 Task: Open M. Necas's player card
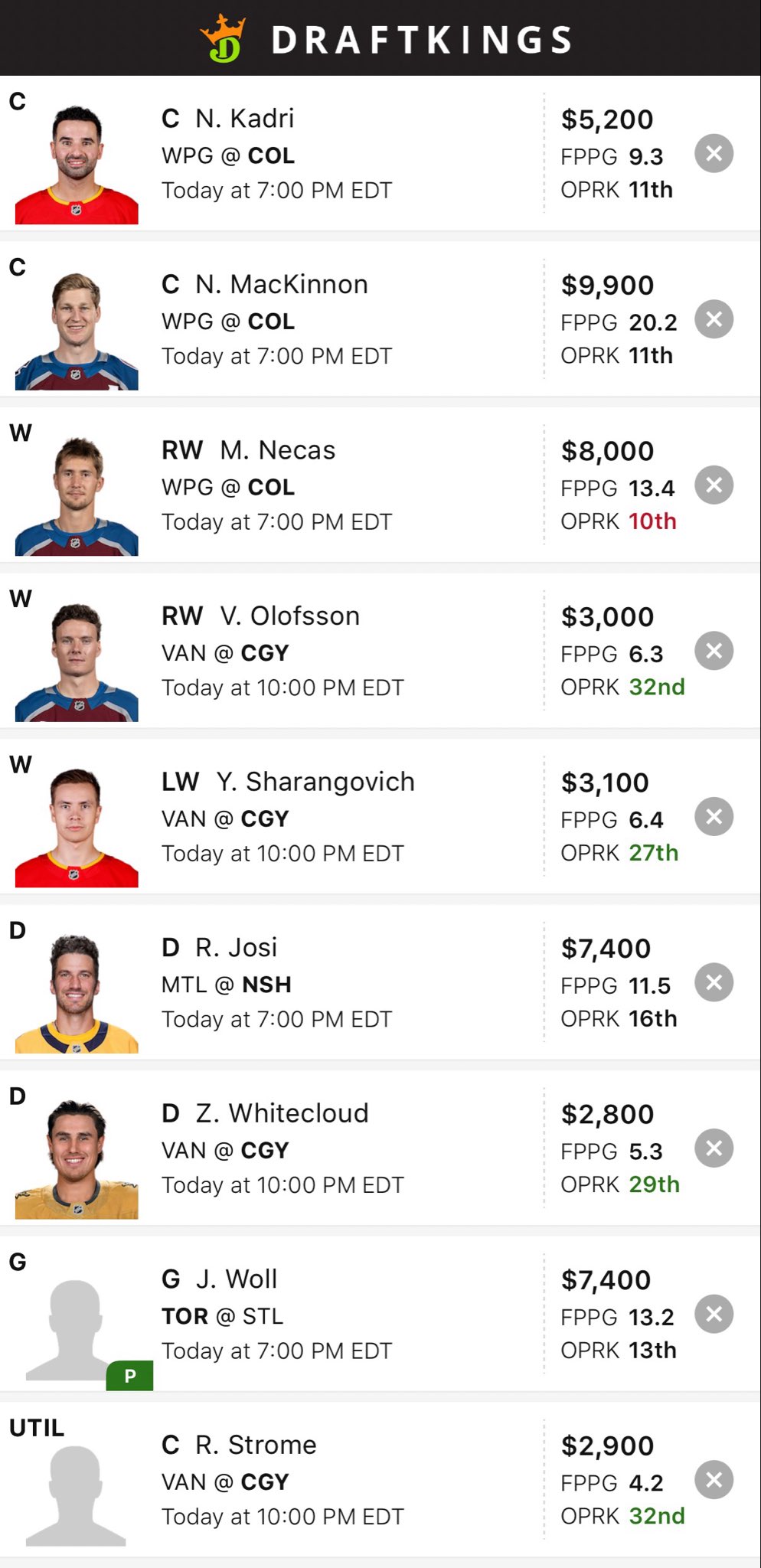point(277,450)
